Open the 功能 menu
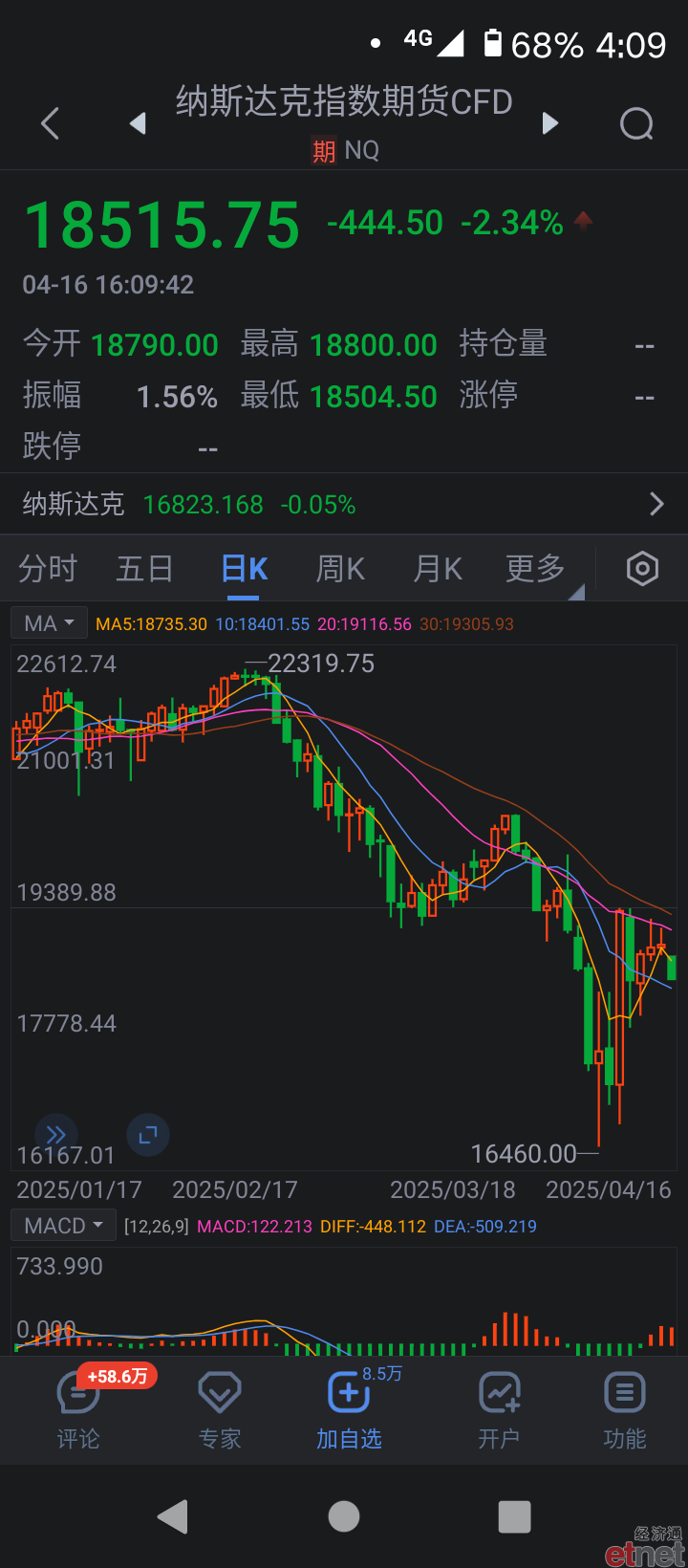The width and height of the screenshot is (688, 1568). coord(625,1411)
